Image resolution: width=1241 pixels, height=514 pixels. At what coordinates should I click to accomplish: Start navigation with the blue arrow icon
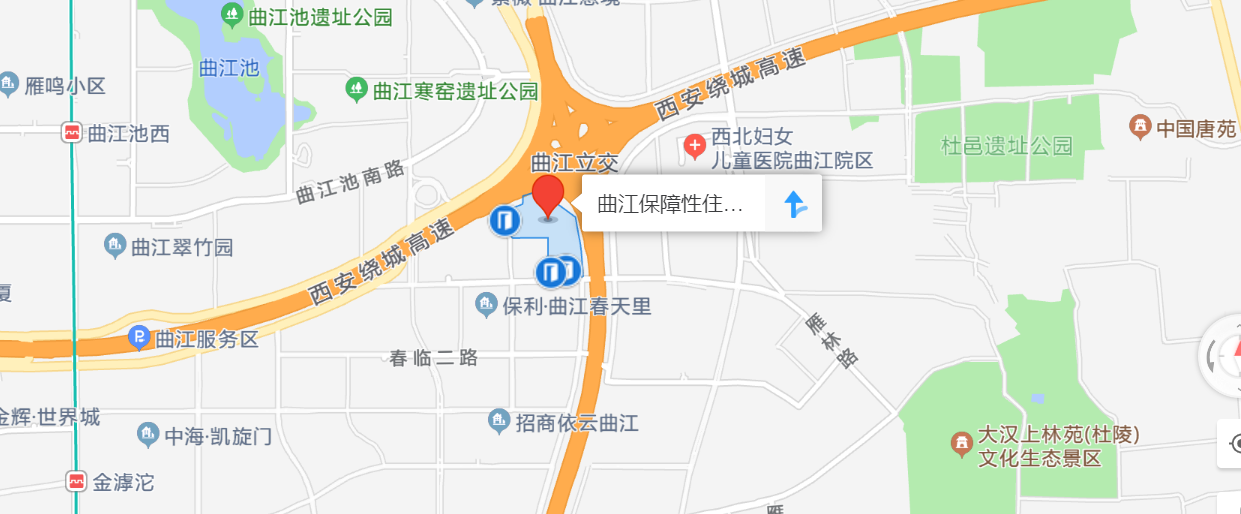click(795, 205)
